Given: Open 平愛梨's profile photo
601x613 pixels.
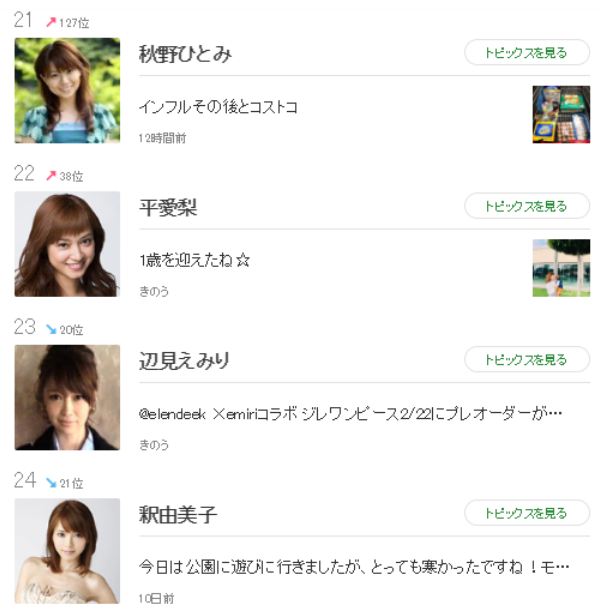Looking at the screenshot, I should 67,244.
